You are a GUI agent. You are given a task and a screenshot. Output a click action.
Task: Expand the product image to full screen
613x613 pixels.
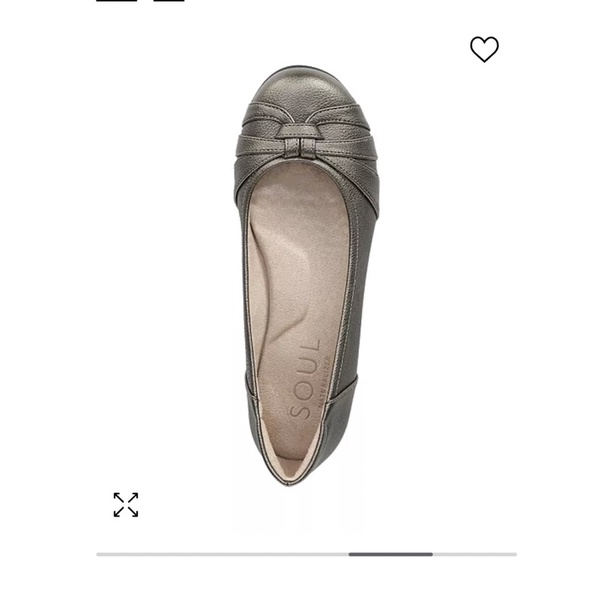126,504
